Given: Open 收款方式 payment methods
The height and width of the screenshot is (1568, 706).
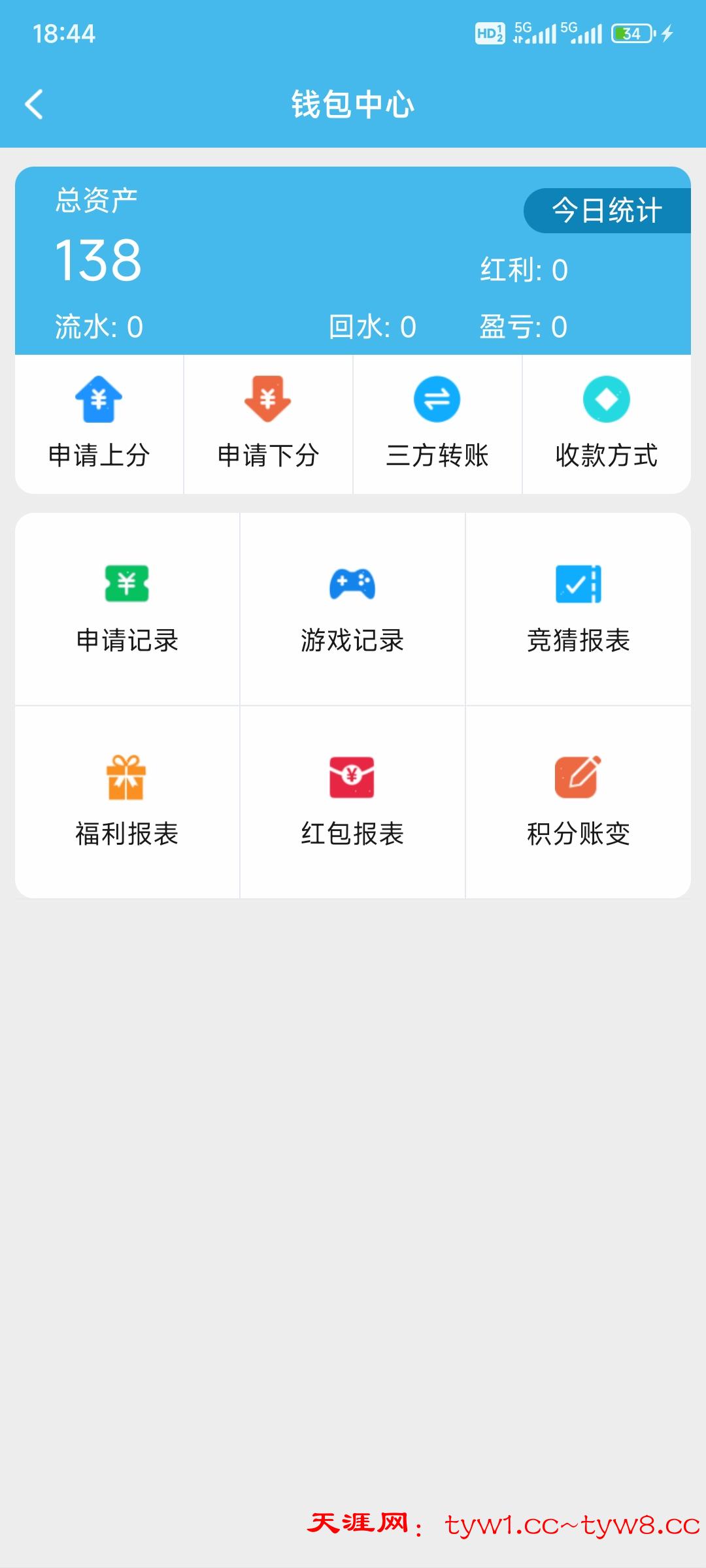Looking at the screenshot, I should 607,424.
